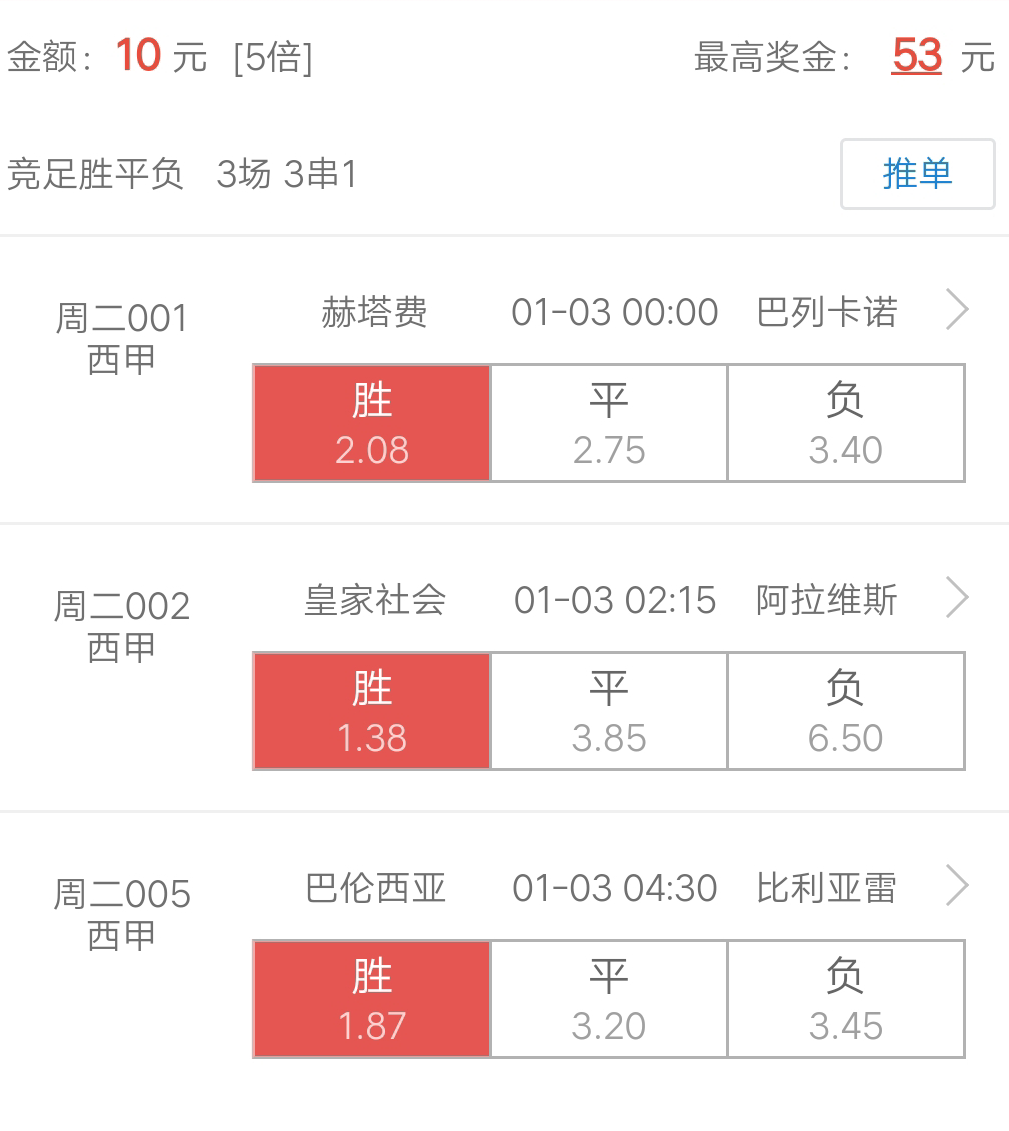This screenshot has width=1009, height=1131.
Task: Open details chevron for 巴伦西亚 vs 比利亚雷
Action: 957,886
